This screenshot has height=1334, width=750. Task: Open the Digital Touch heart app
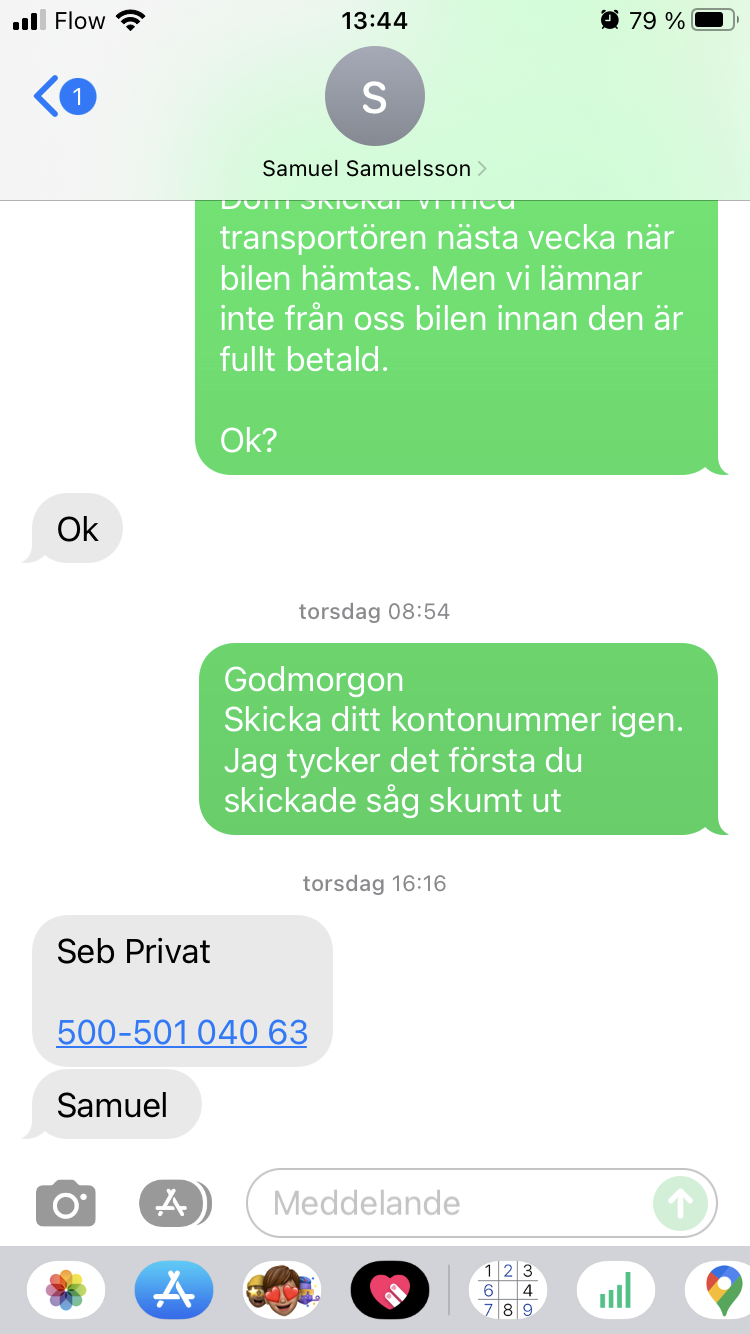coord(390,1290)
